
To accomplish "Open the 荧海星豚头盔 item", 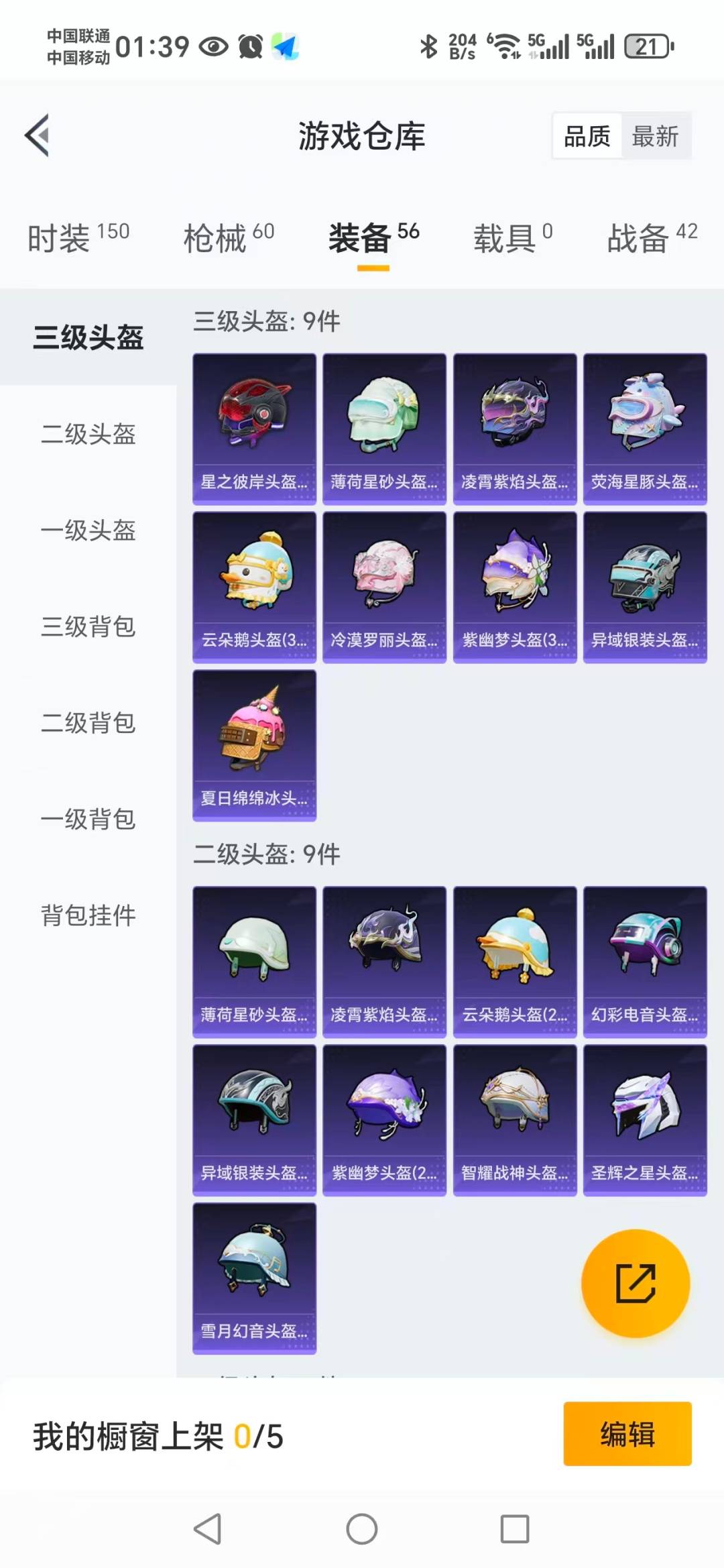I will tap(645, 429).
